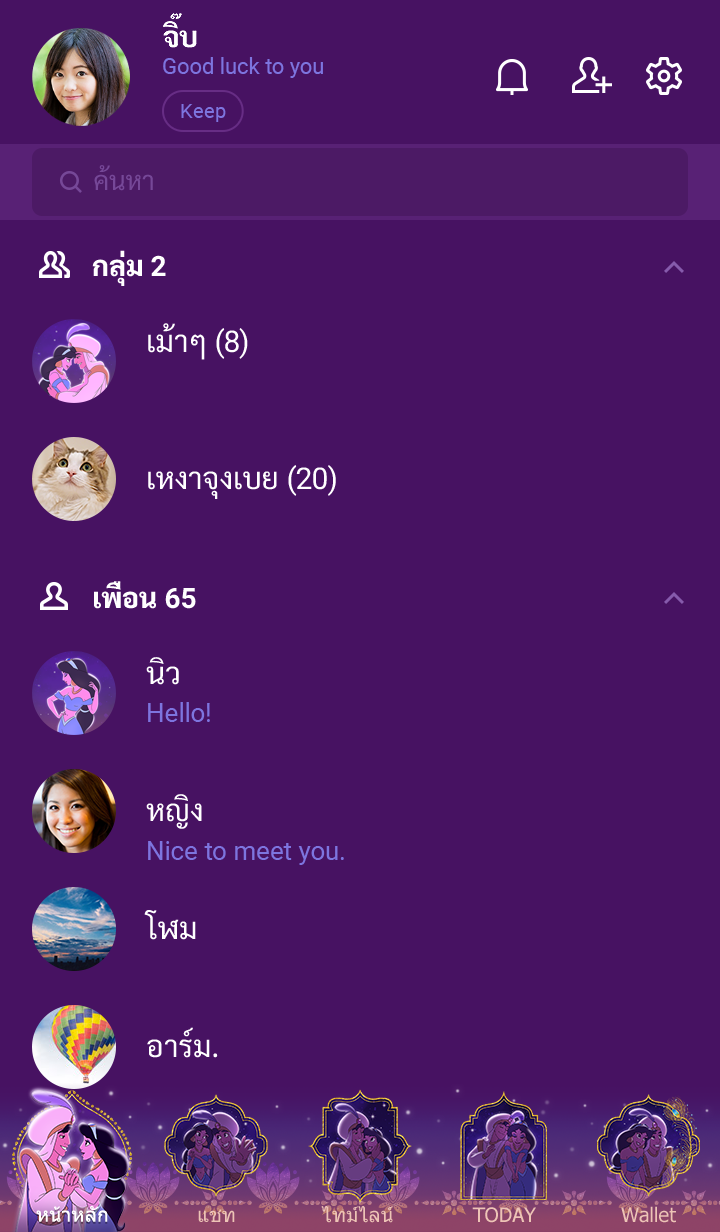This screenshot has height=1232, width=720.
Task: Open the เหงาจุงเบย (20) group
Action: click(241, 480)
